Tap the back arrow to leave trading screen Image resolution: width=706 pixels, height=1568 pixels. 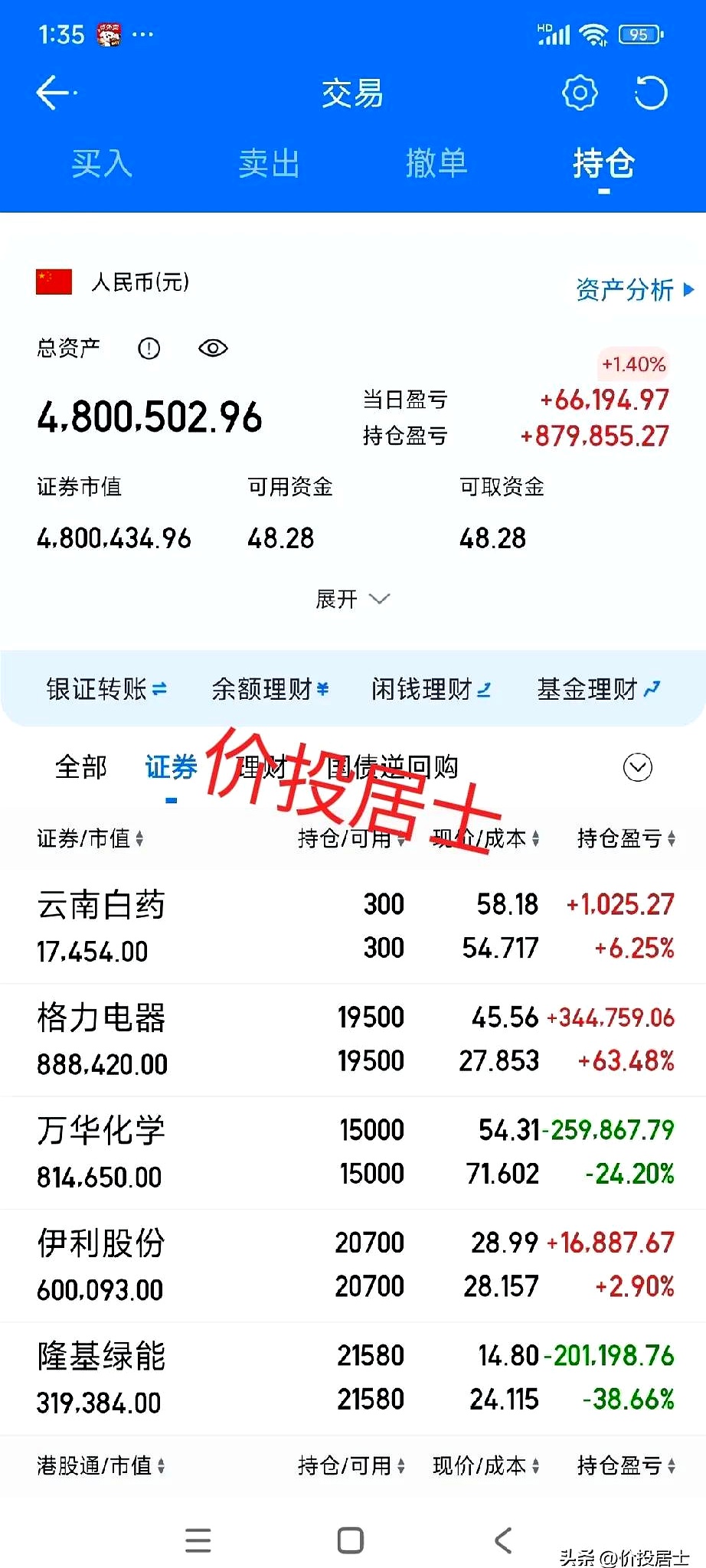click(x=51, y=93)
